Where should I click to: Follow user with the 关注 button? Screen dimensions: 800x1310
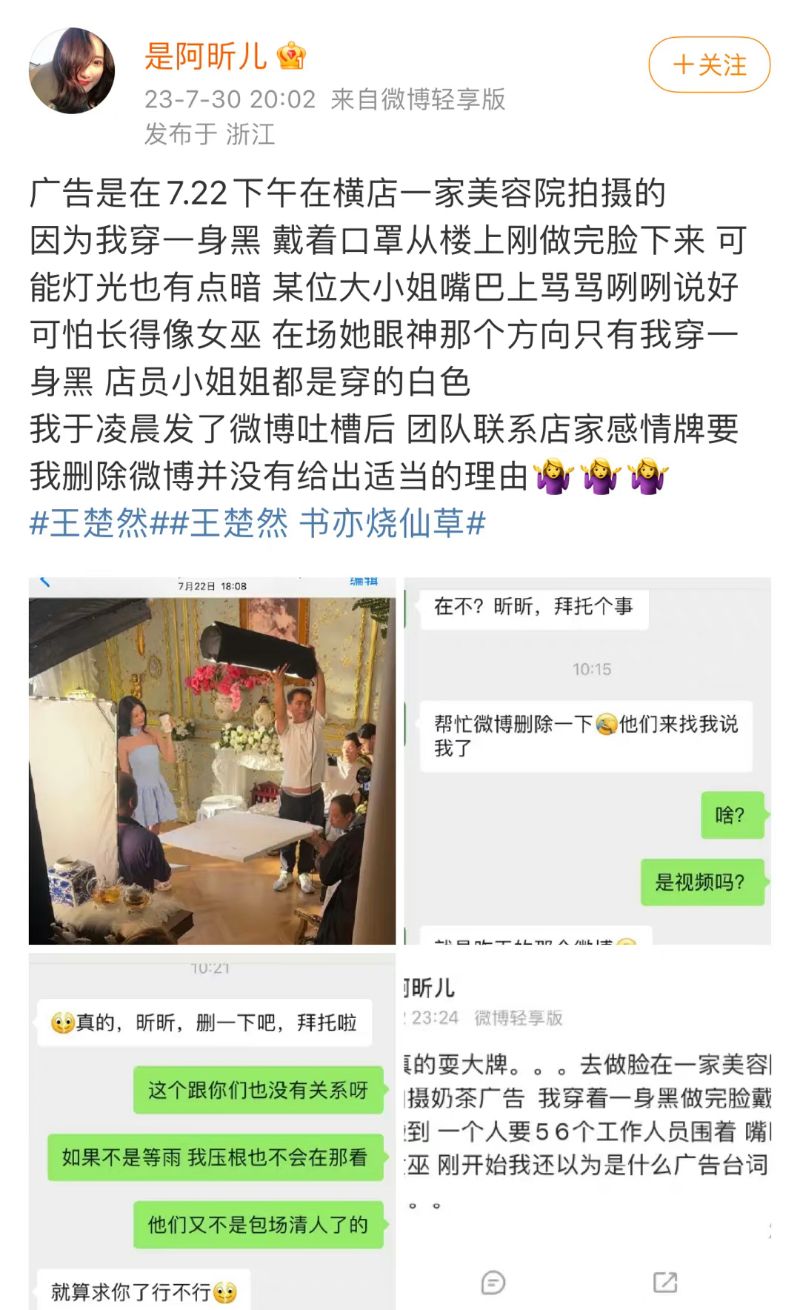point(709,65)
